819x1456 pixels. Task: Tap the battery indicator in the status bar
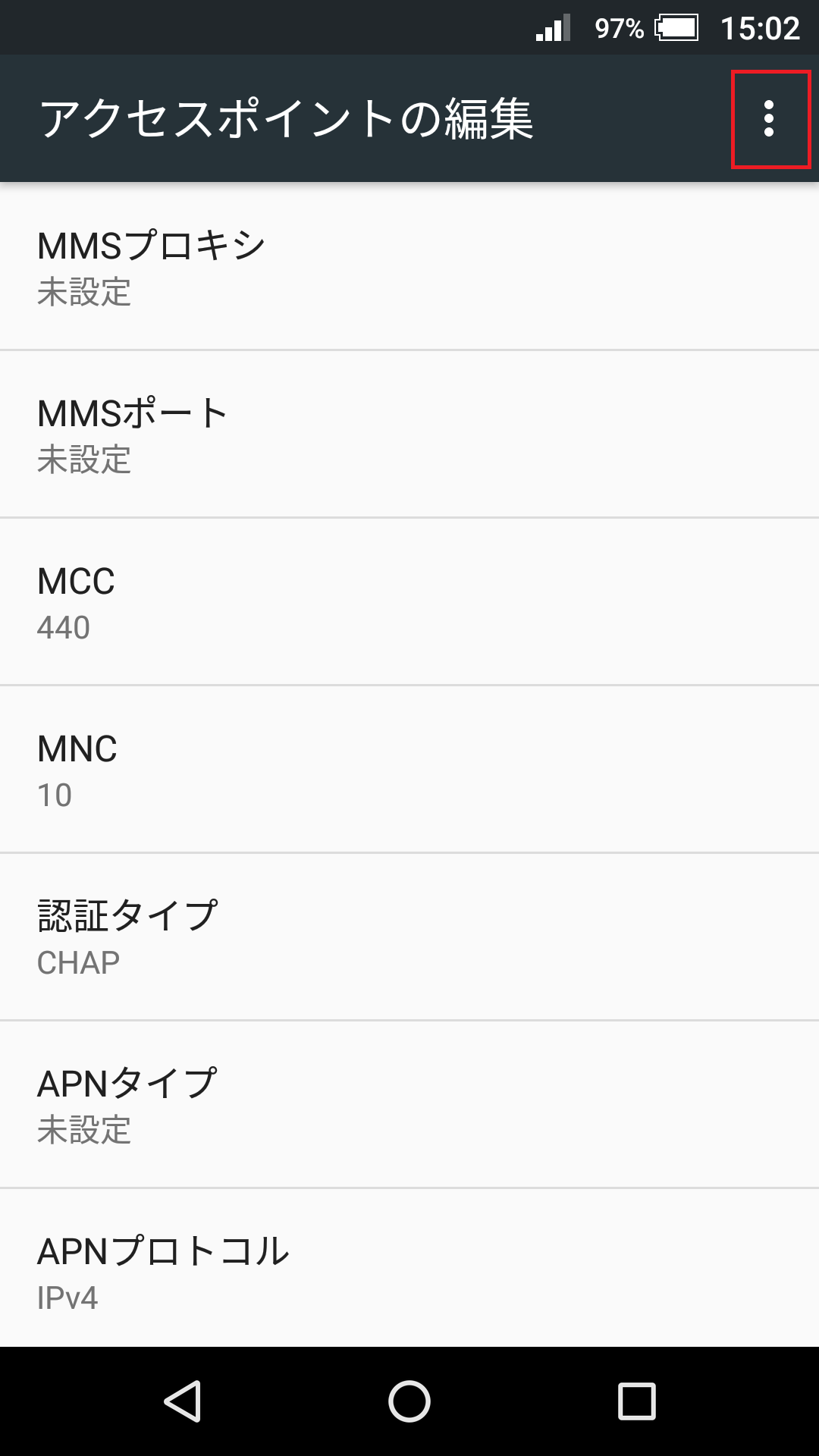[x=678, y=28]
